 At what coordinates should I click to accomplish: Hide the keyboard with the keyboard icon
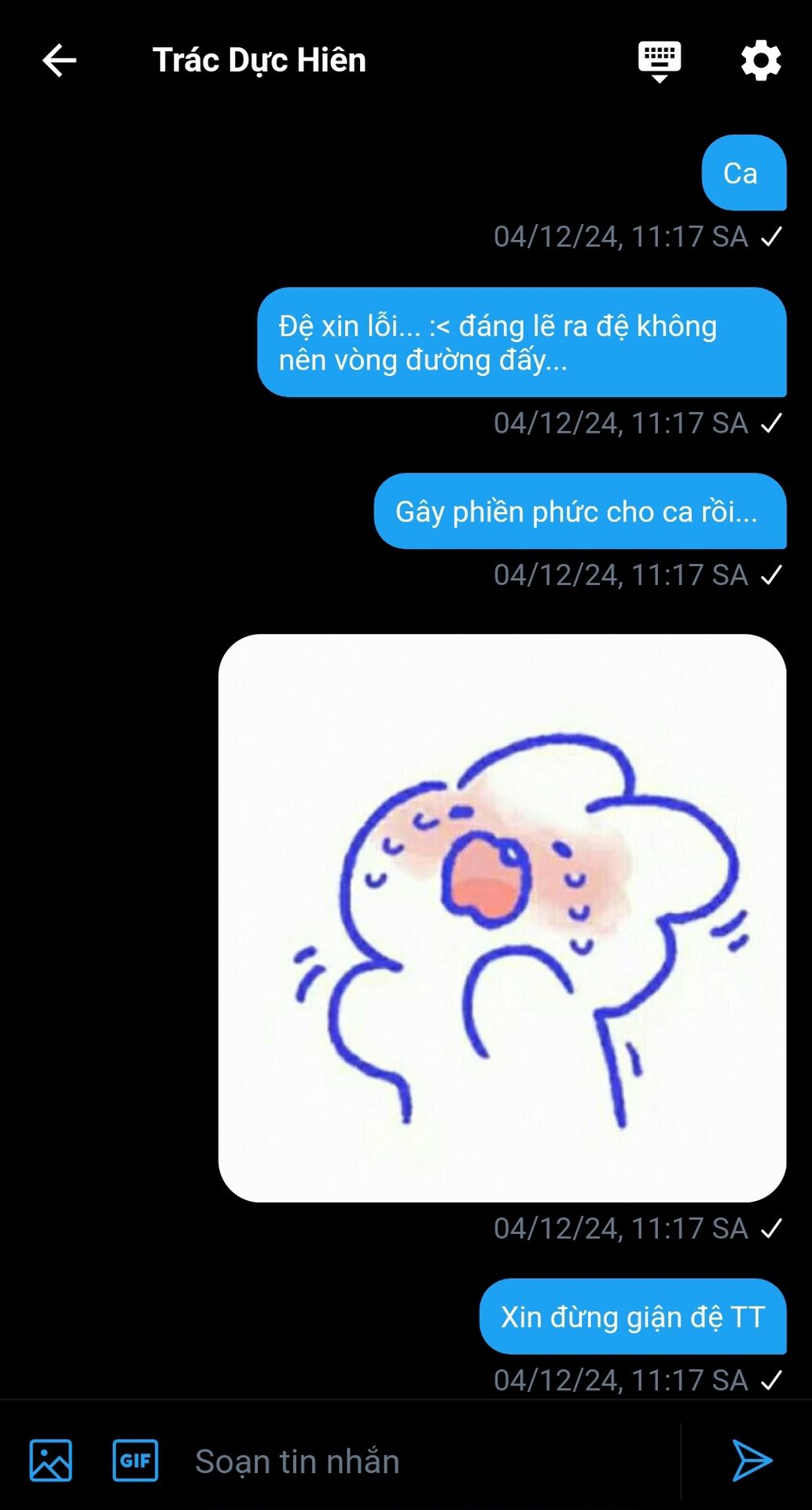(659, 61)
